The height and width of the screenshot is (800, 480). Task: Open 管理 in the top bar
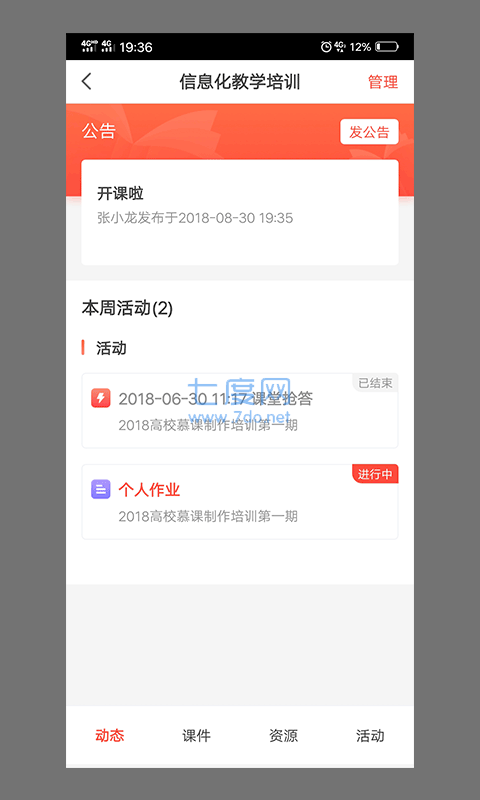tap(383, 82)
